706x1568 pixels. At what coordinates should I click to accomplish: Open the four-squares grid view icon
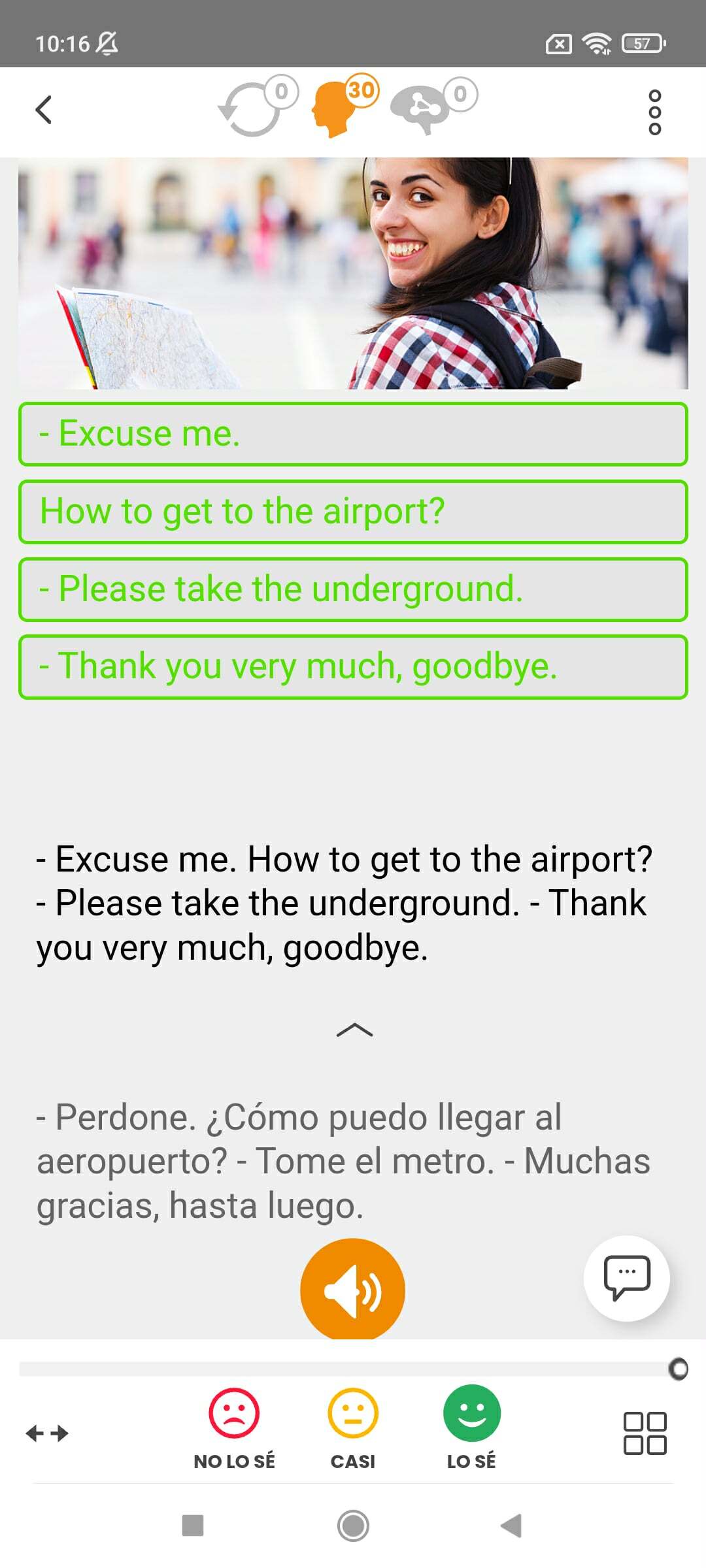645,1433
